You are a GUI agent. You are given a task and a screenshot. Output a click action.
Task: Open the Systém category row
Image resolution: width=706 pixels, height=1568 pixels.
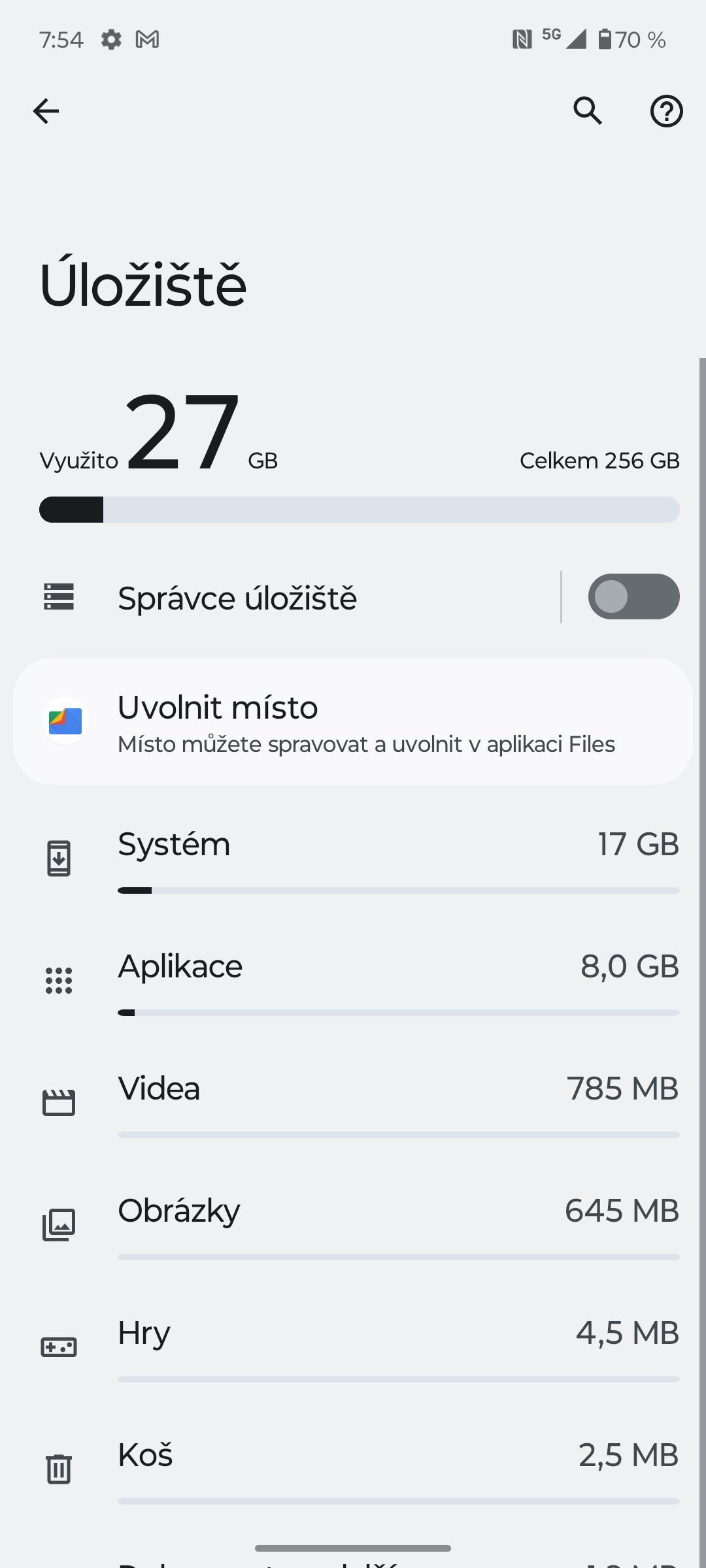click(x=353, y=856)
